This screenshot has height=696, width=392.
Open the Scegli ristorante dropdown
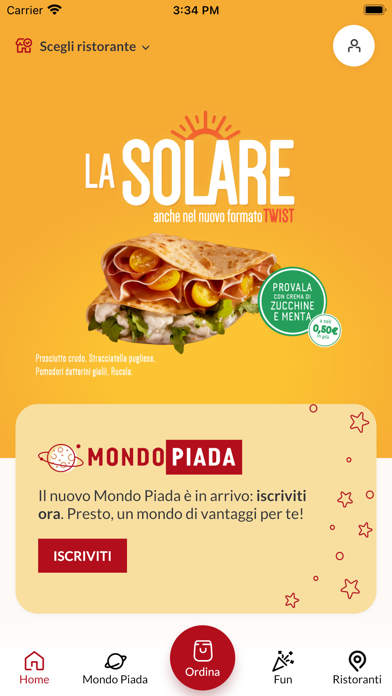click(x=83, y=46)
